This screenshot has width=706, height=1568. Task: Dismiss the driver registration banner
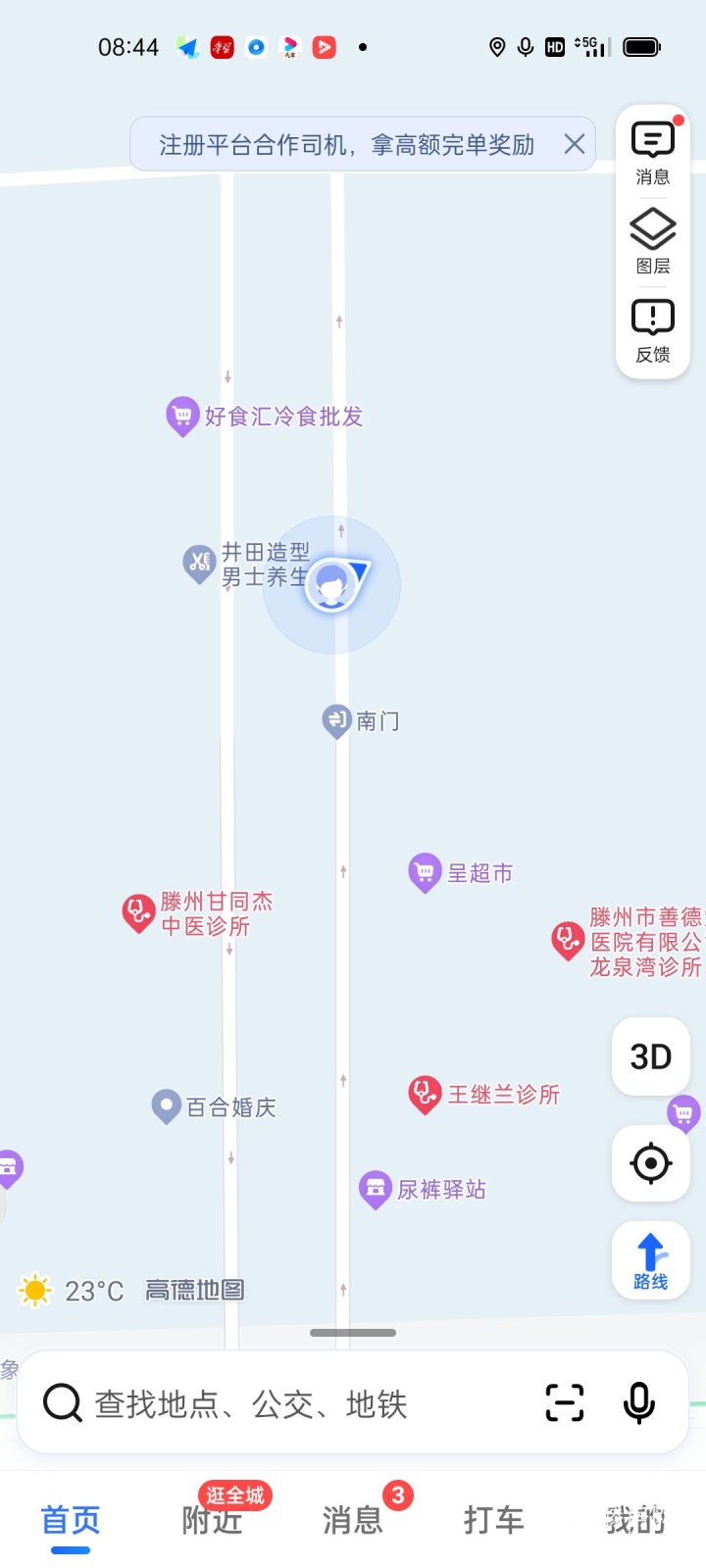tap(575, 145)
